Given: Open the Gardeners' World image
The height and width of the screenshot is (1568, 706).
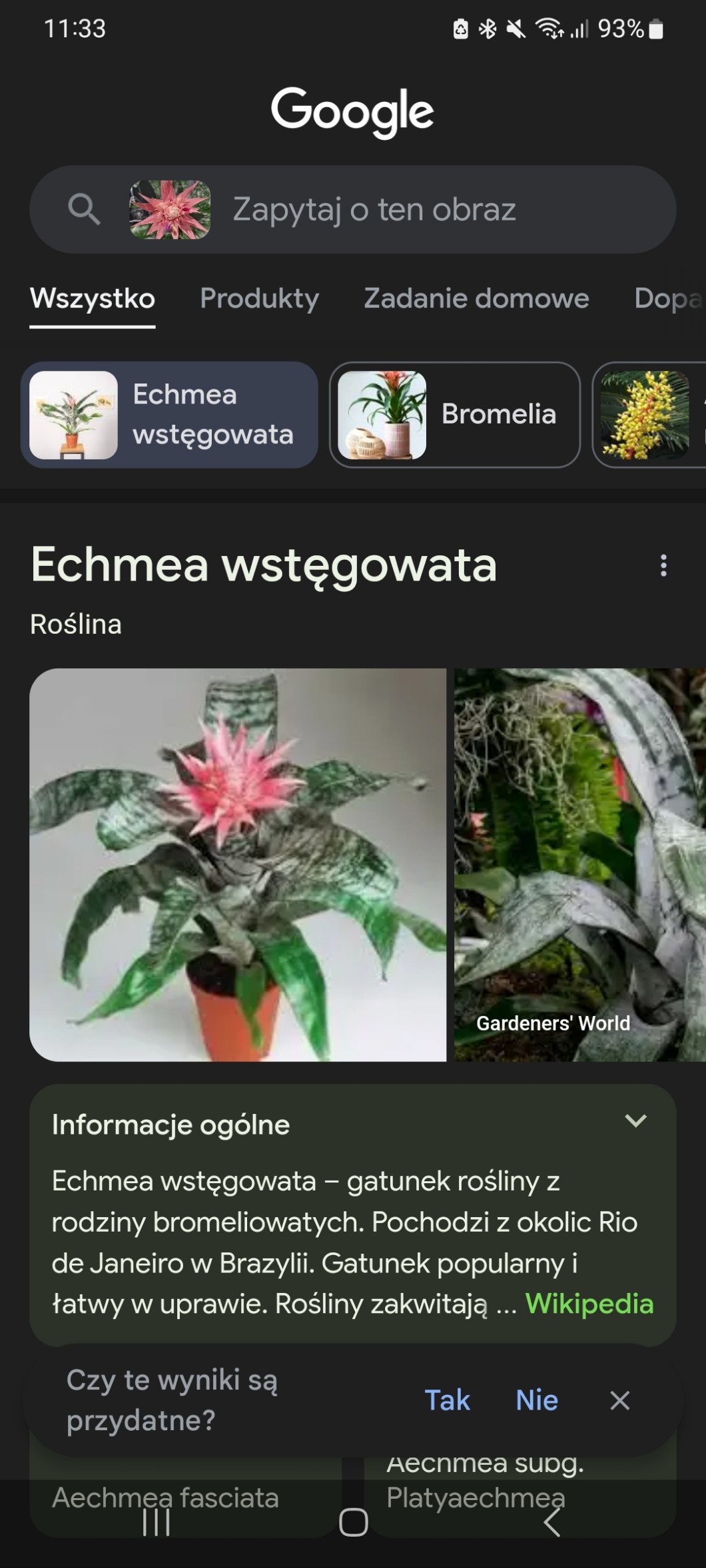Looking at the screenshot, I should click(579, 864).
